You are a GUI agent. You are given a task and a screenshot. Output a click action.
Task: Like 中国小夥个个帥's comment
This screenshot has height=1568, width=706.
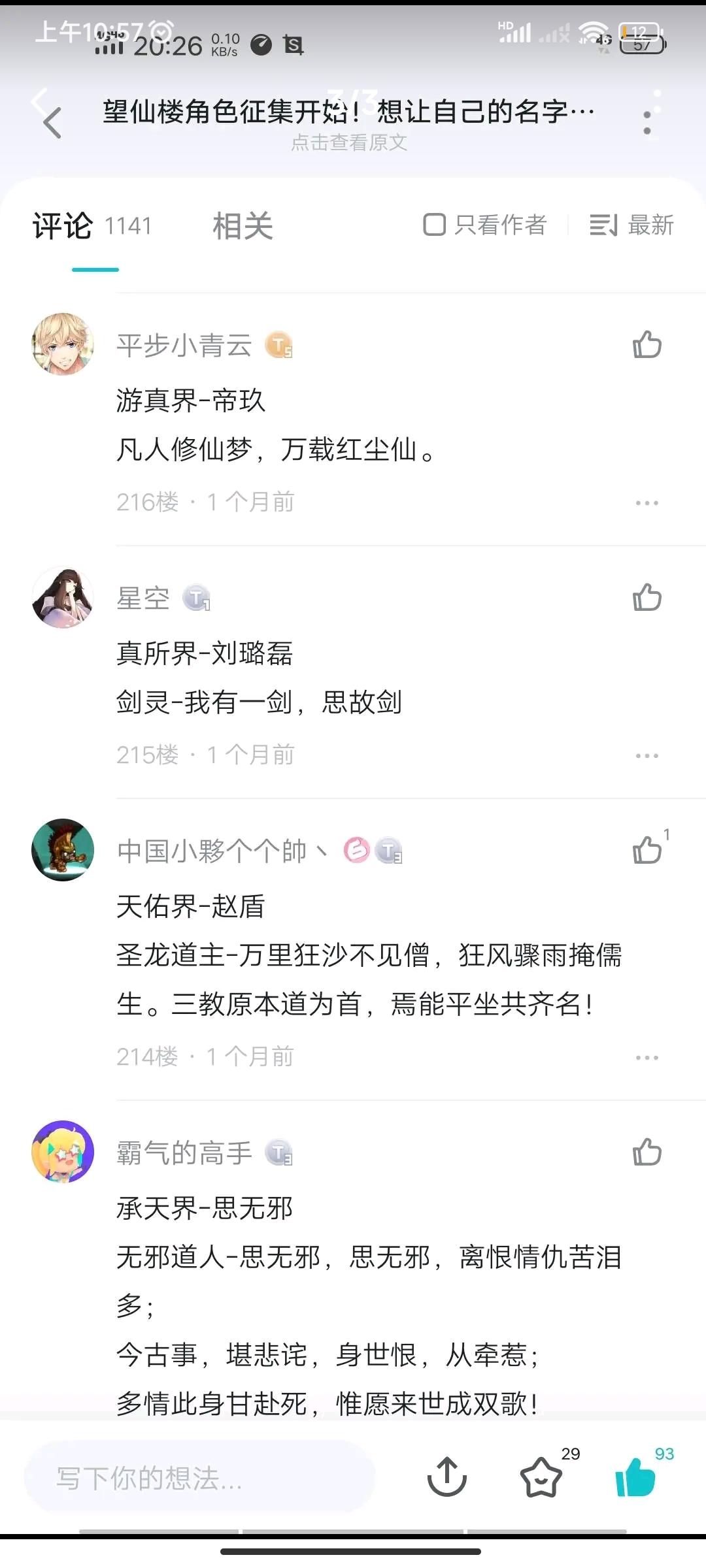coord(647,849)
